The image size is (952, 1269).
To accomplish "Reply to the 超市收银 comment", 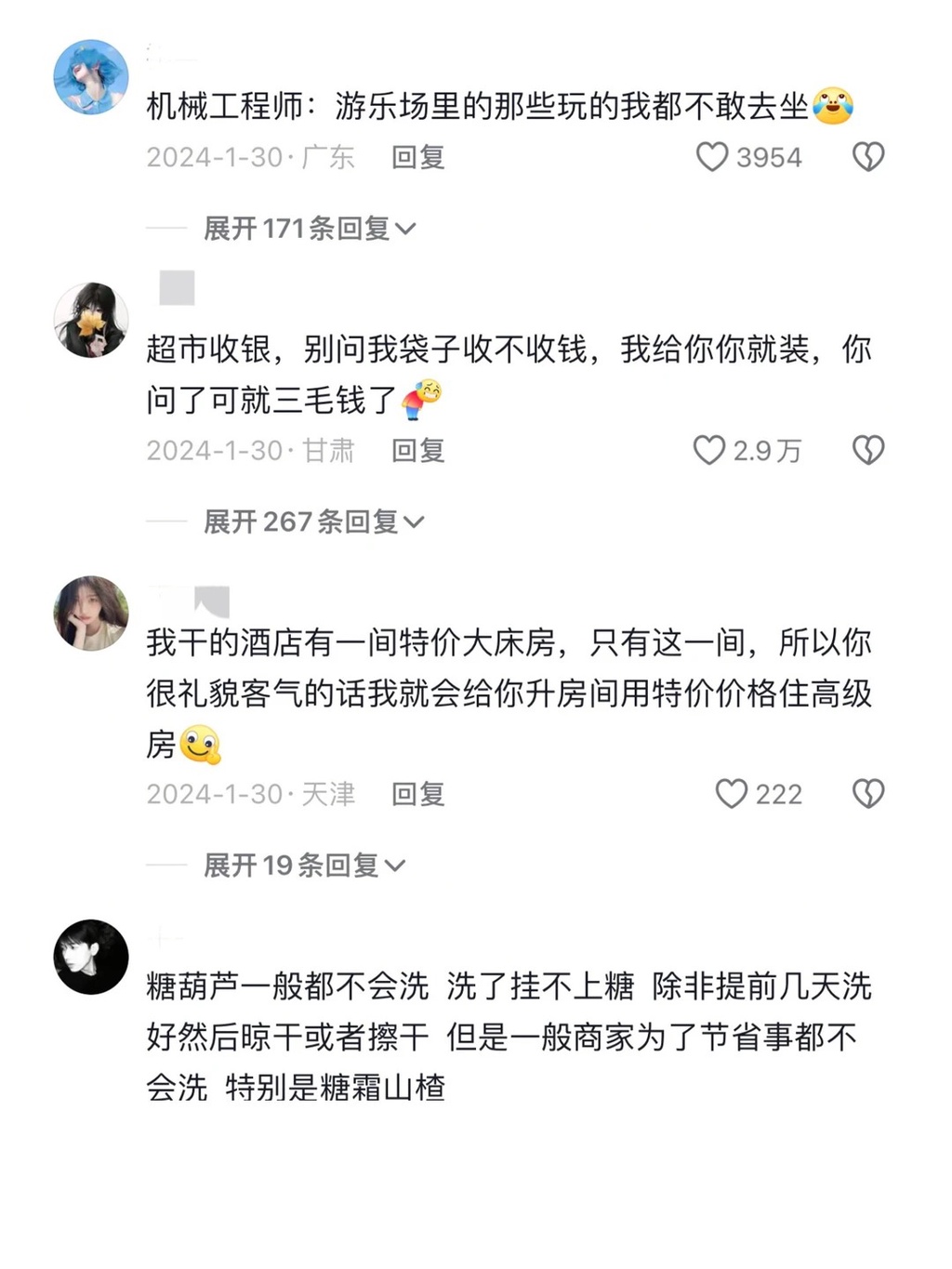I will pos(417,451).
